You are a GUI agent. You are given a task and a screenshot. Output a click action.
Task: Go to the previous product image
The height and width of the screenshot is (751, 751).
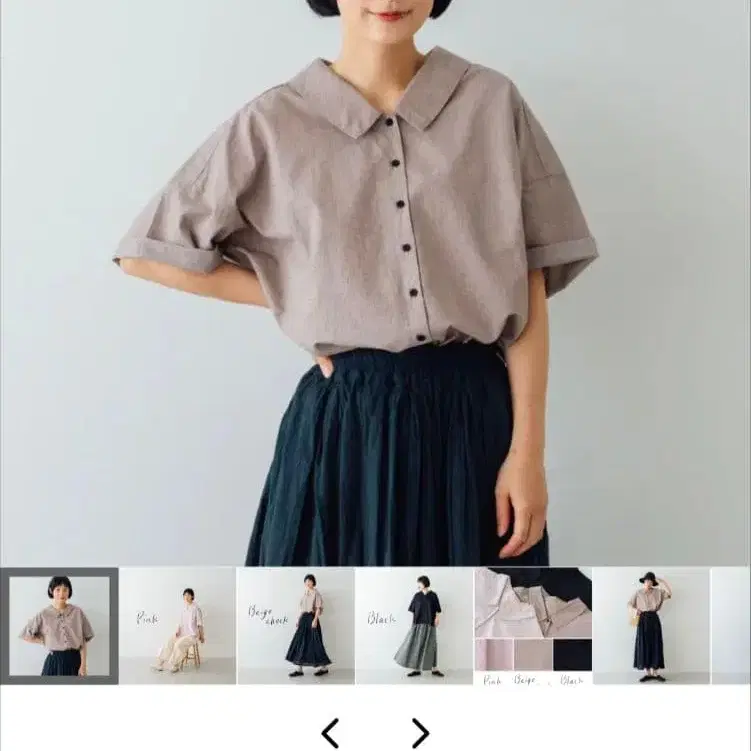(330, 733)
